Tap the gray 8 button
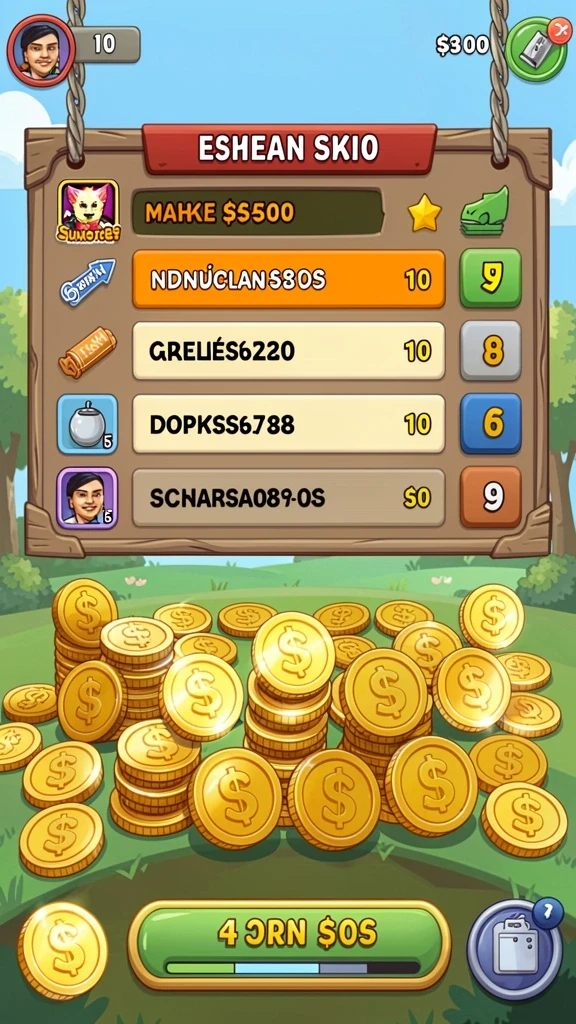 (x=490, y=351)
